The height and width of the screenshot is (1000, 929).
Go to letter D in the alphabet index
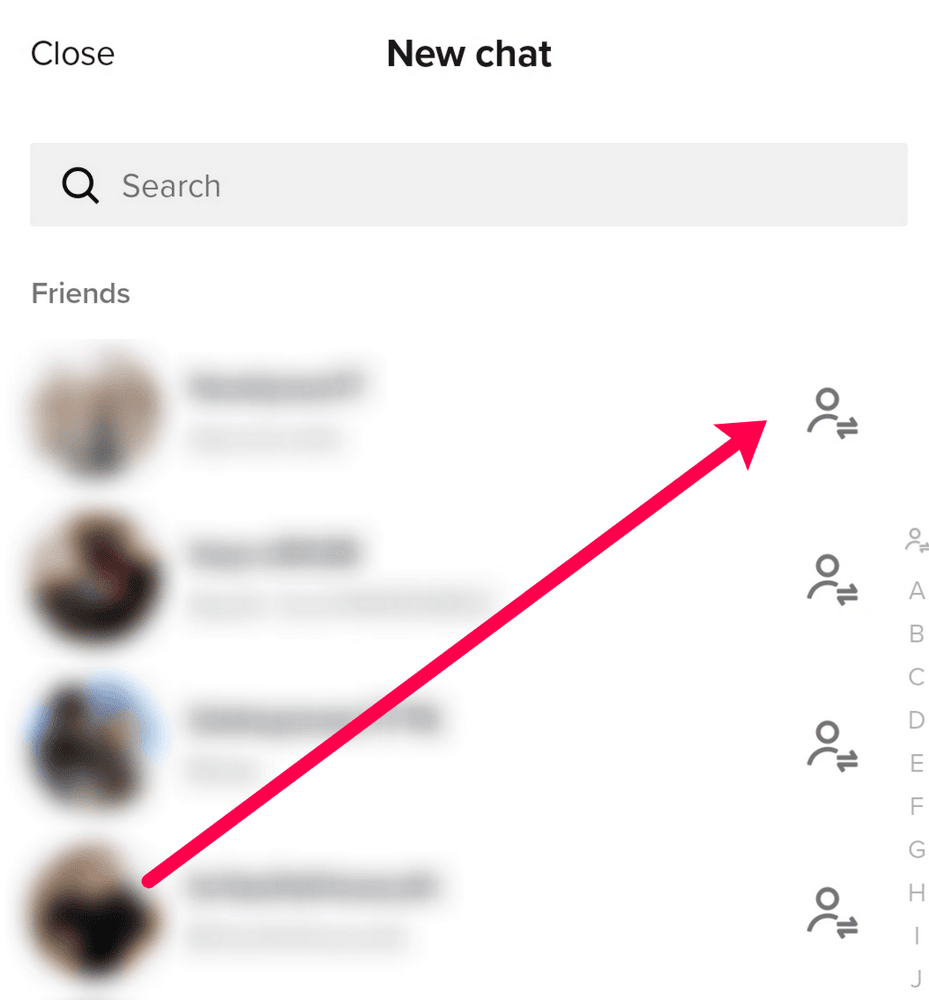click(916, 720)
